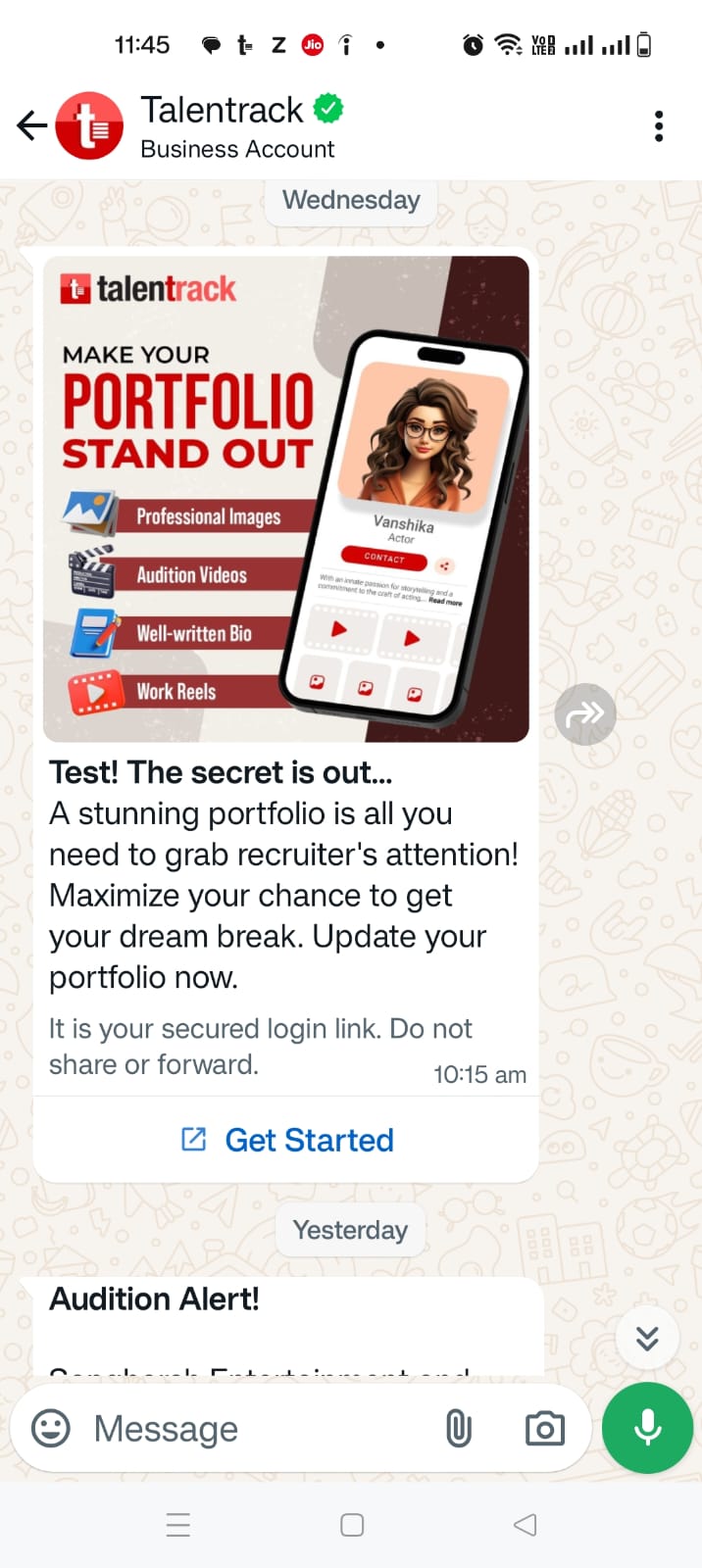
Task: Attach a file with the paperclip
Action: [x=458, y=1429]
